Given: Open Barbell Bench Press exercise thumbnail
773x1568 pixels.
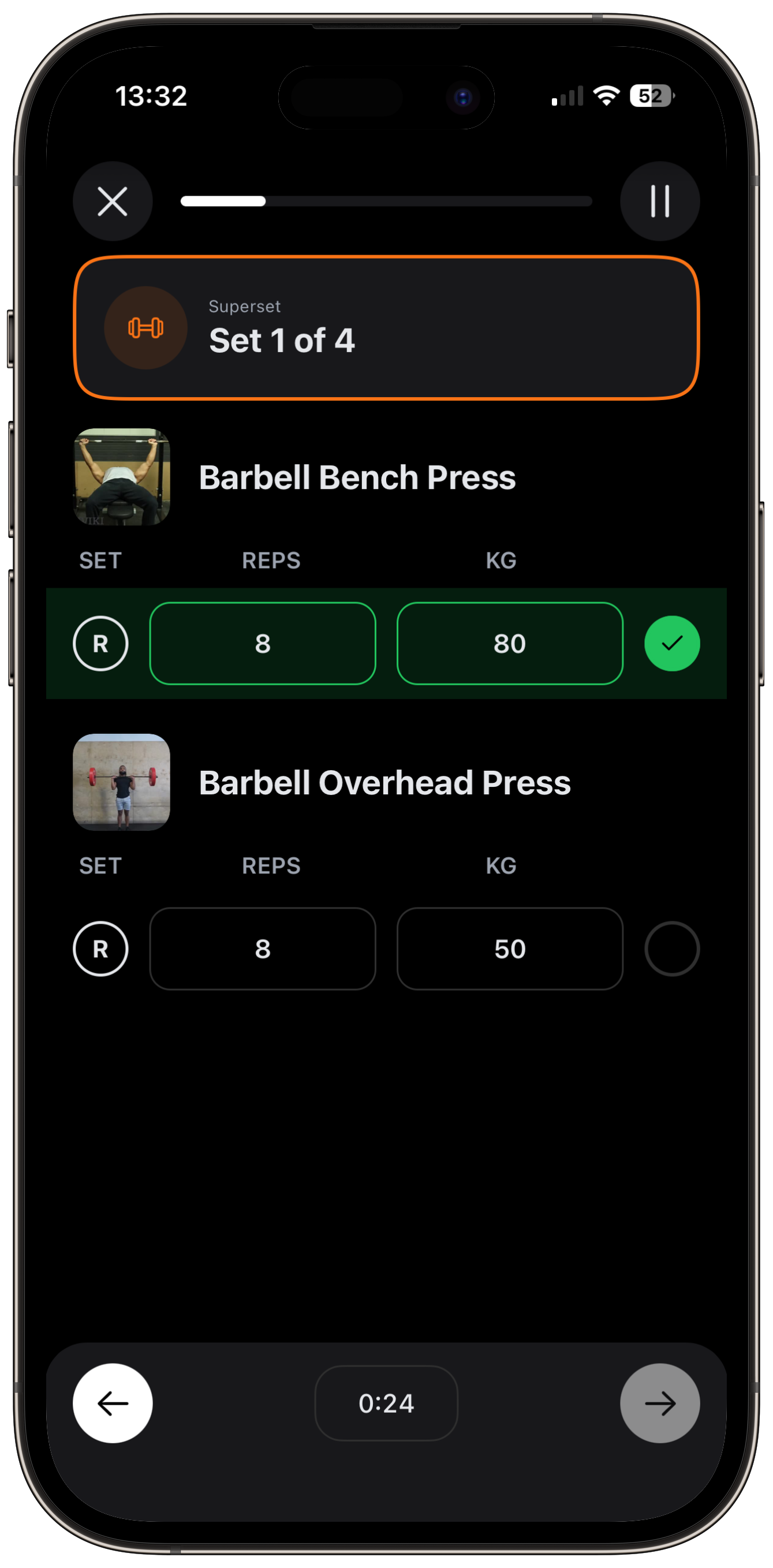Looking at the screenshot, I should 121,477.
